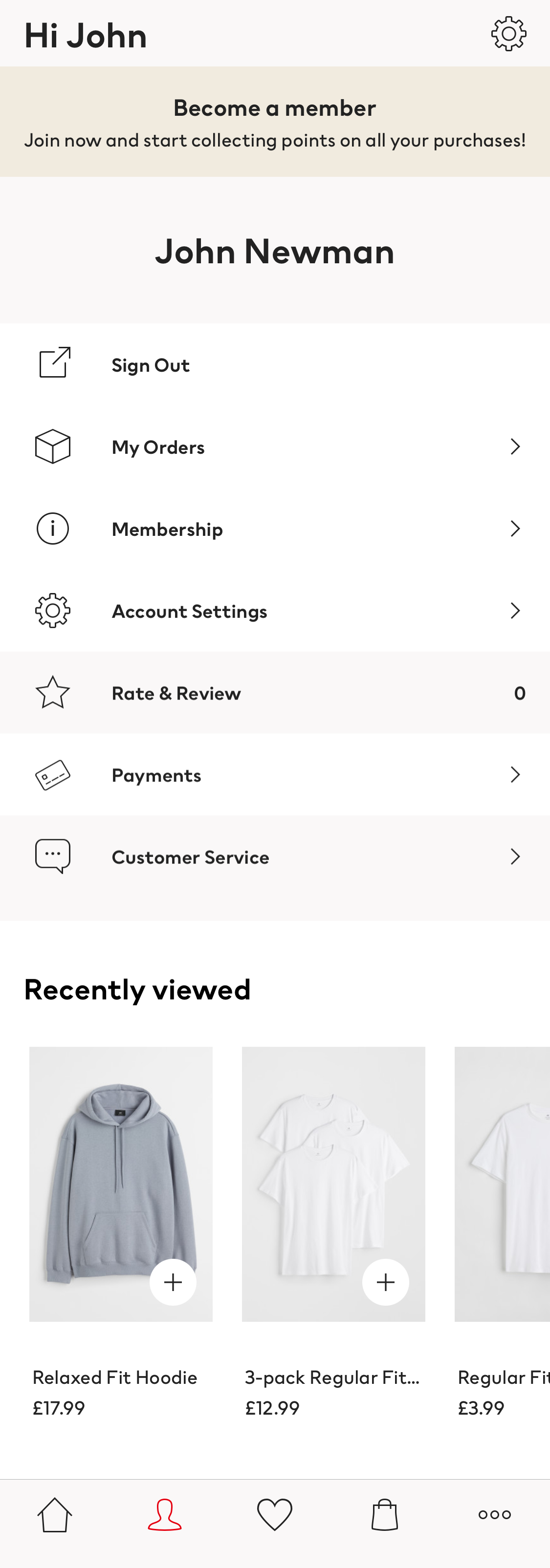Open Customer Service via the chat bubble icon
Screen dimensions: 550x1568
(52, 856)
